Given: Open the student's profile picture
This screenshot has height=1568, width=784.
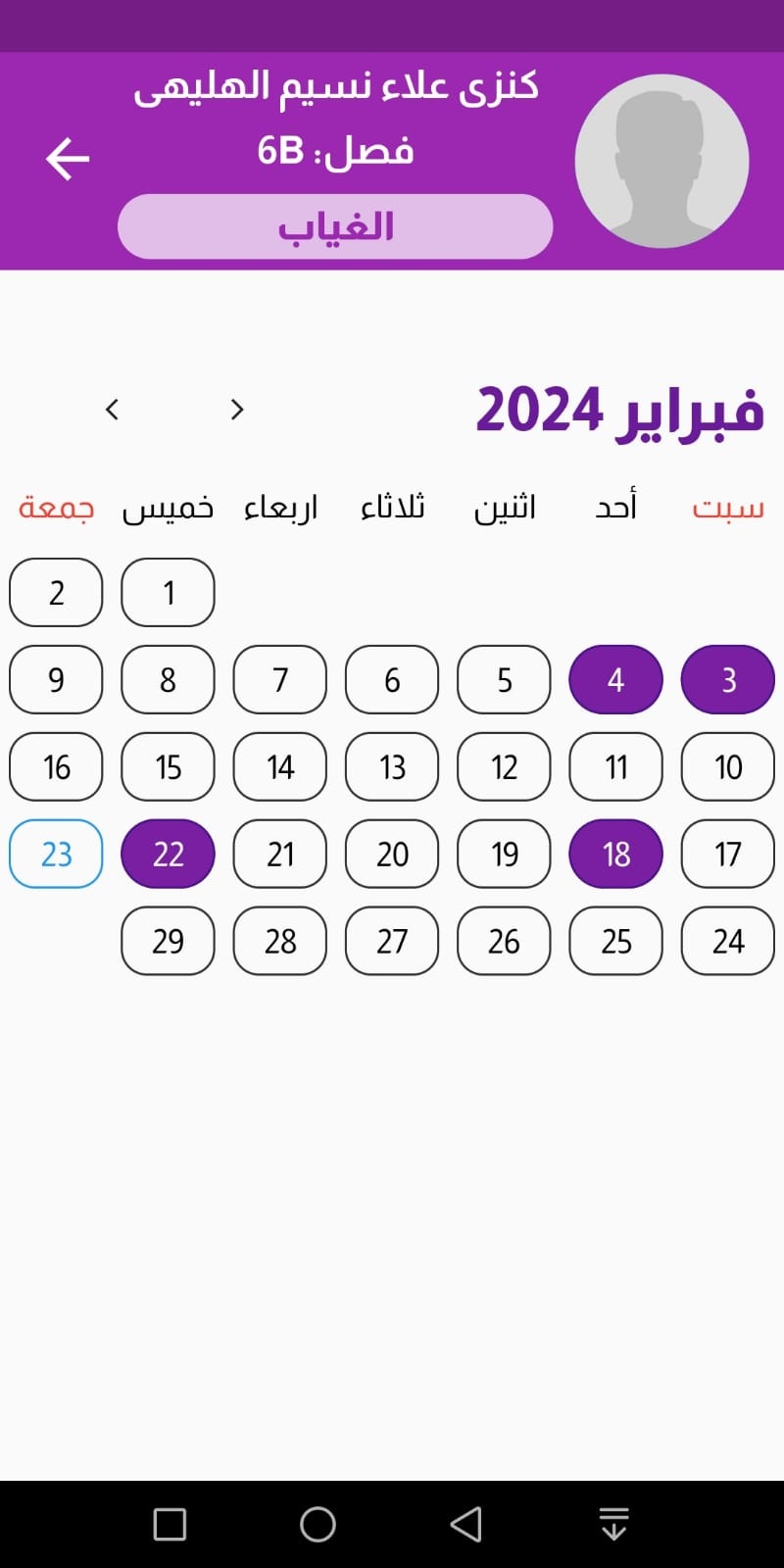Looking at the screenshot, I should click(x=661, y=161).
